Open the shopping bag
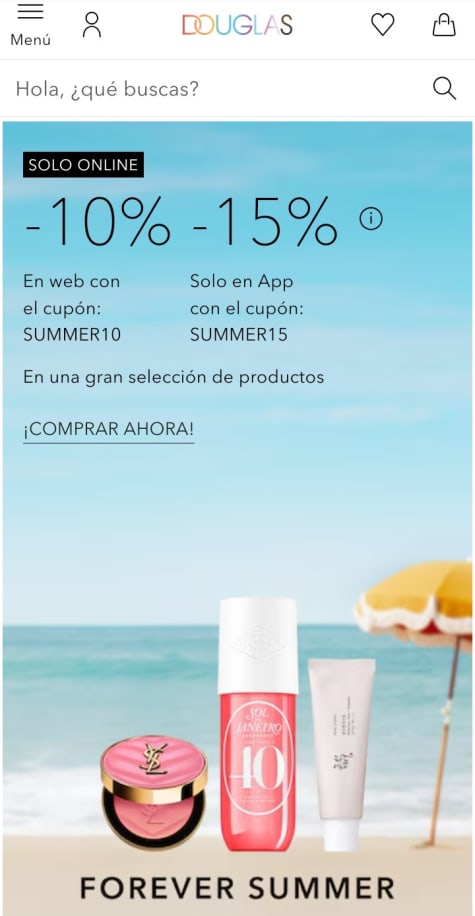Viewport: 475px width, 916px height. (443, 25)
